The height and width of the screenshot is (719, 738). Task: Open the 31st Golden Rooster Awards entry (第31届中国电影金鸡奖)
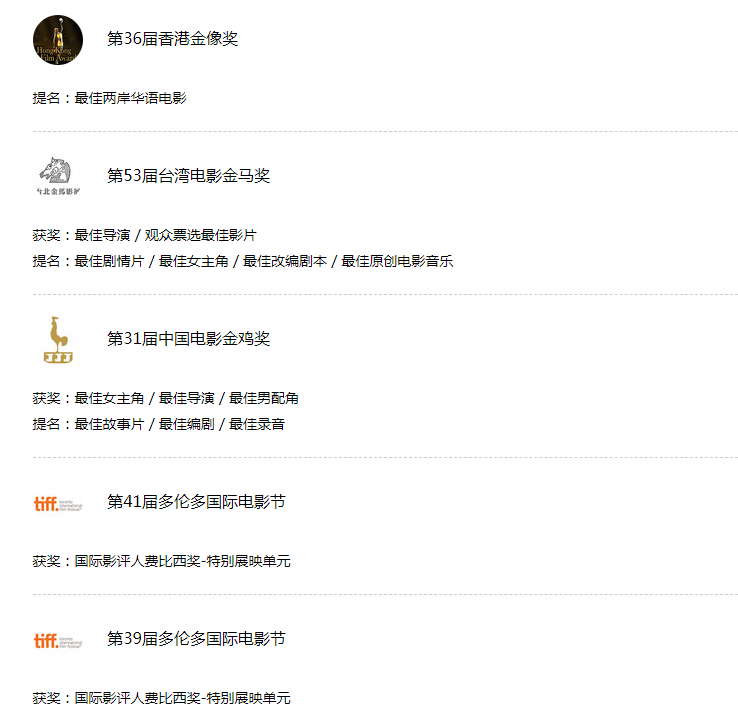(x=188, y=339)
